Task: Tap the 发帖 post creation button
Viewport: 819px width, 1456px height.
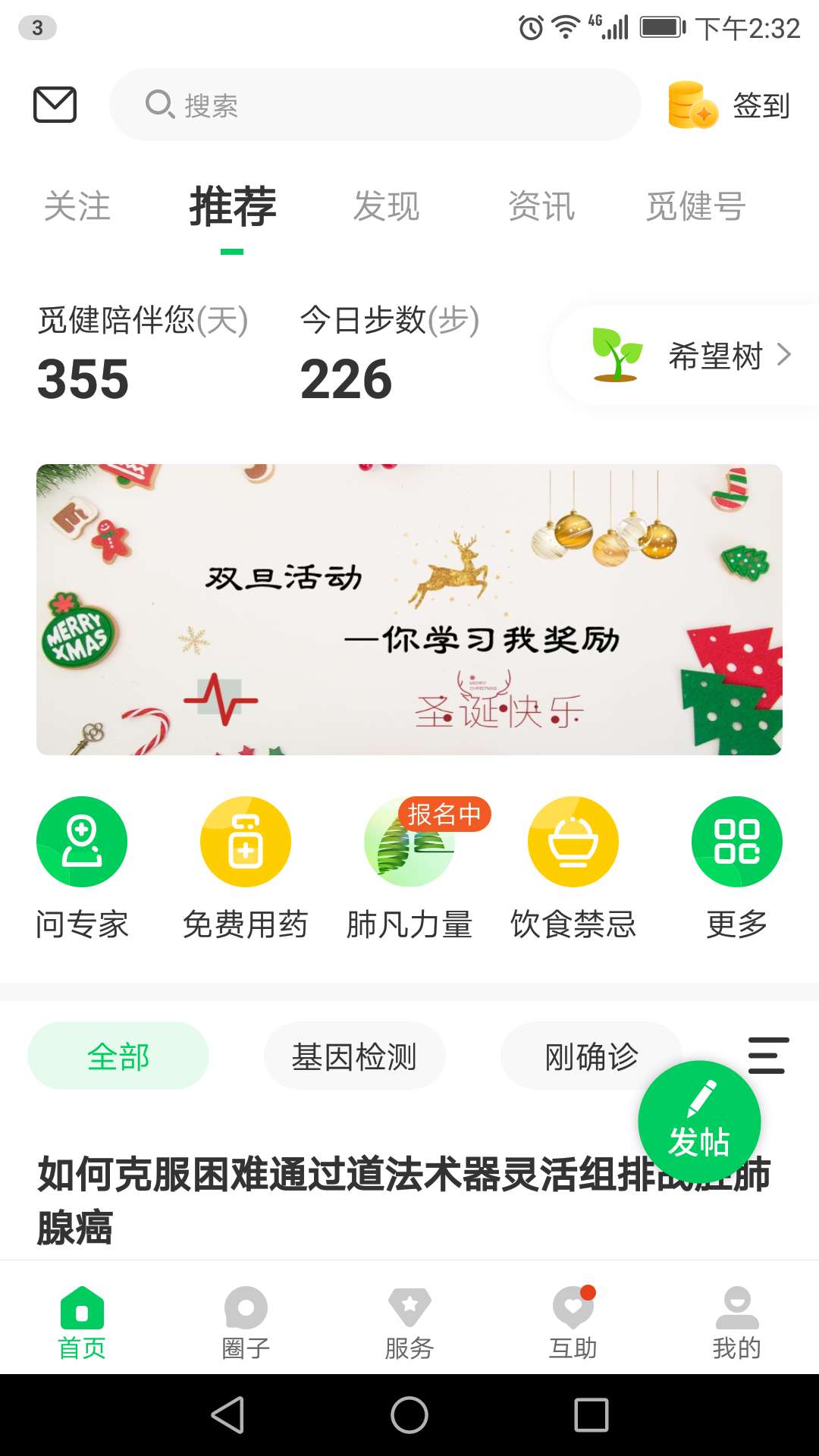Action: (700, 1121)
